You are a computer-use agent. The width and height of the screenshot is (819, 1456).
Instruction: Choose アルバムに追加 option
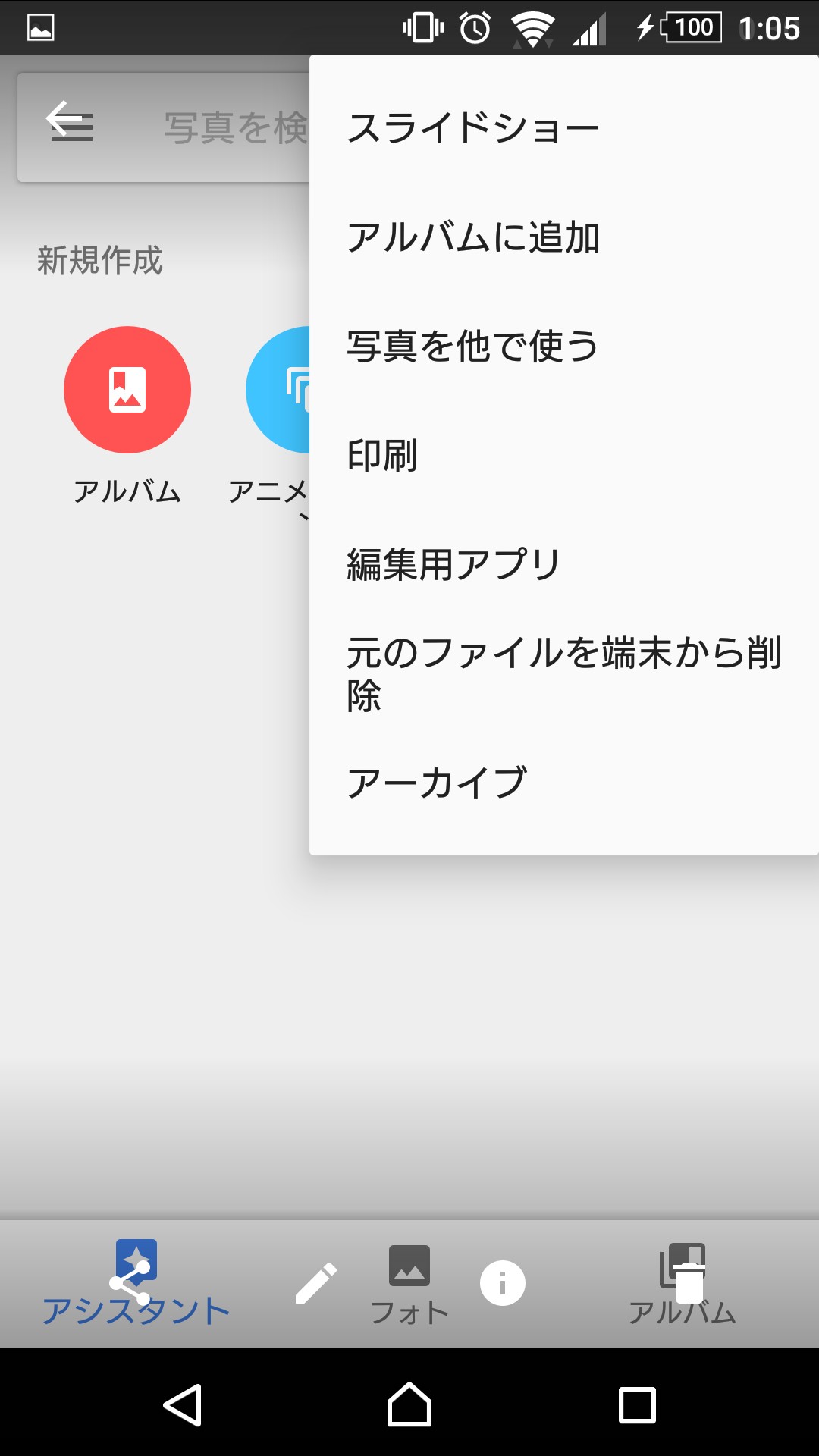tap(472, 237)
